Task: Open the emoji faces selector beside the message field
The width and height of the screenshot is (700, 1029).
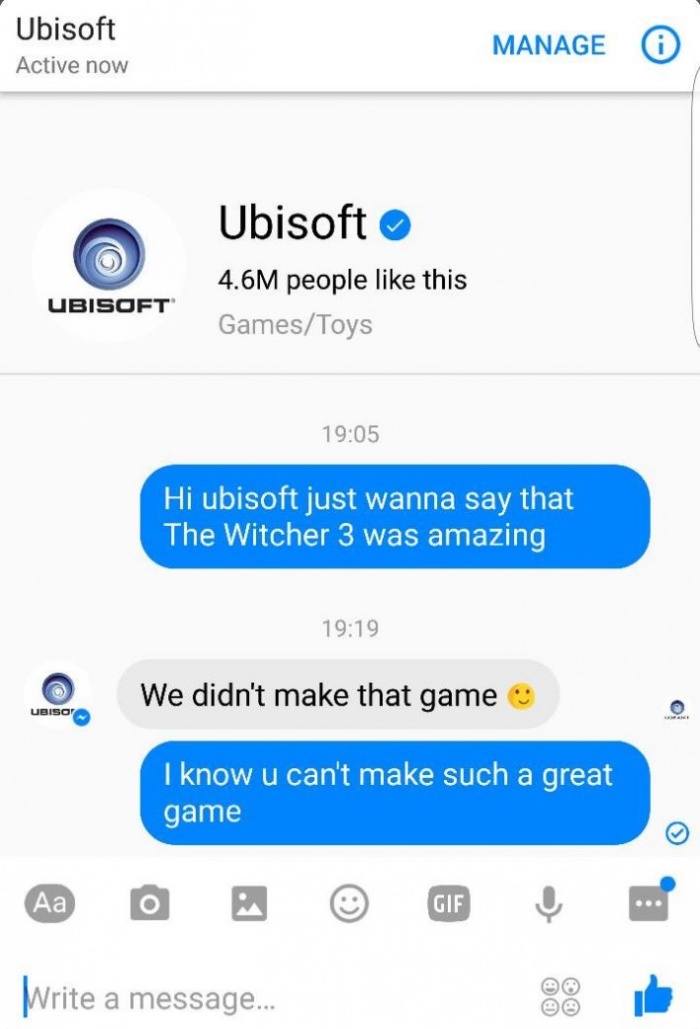Action: [x=560, y=996]
